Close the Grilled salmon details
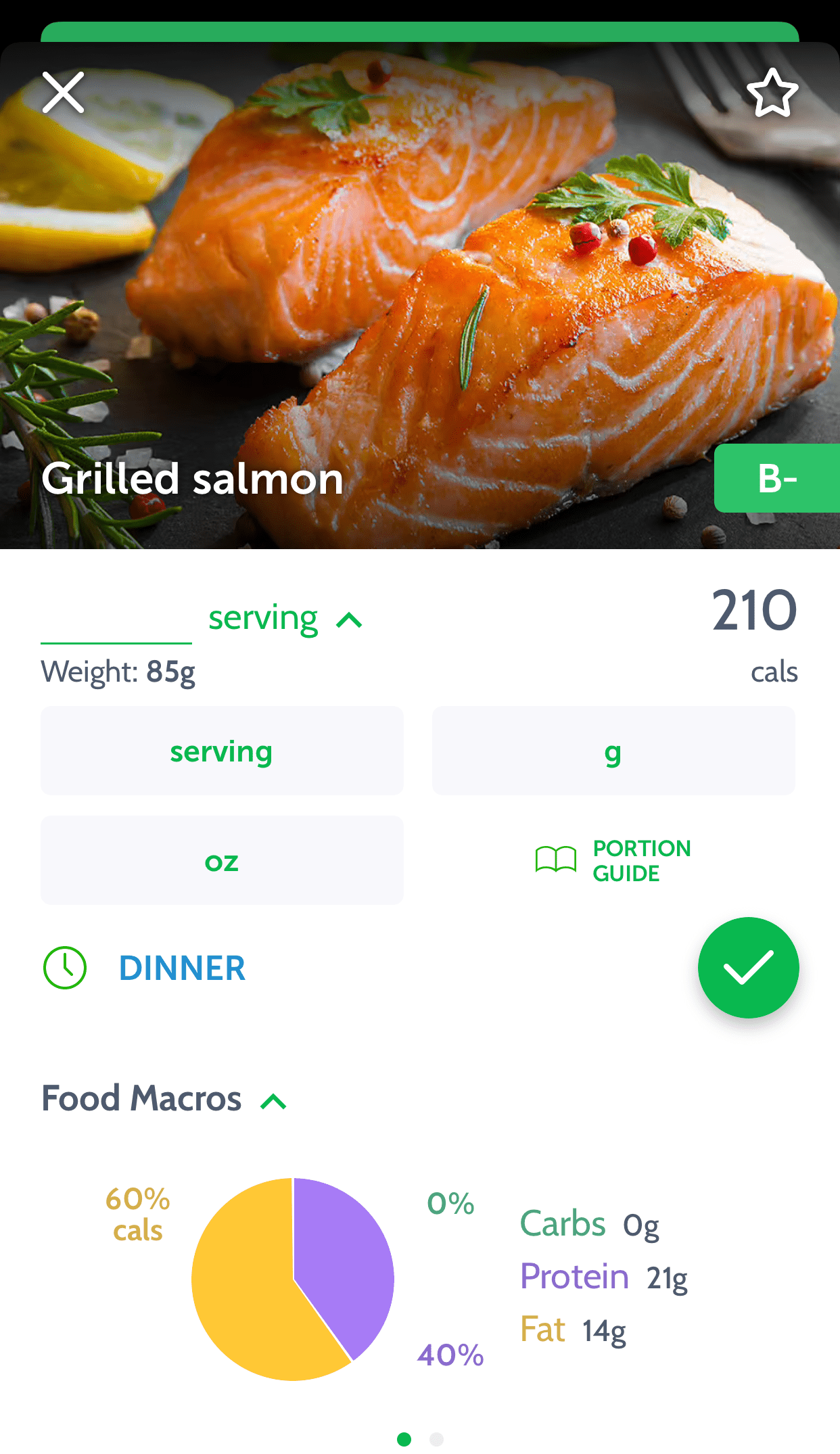 tap(64, 93)
